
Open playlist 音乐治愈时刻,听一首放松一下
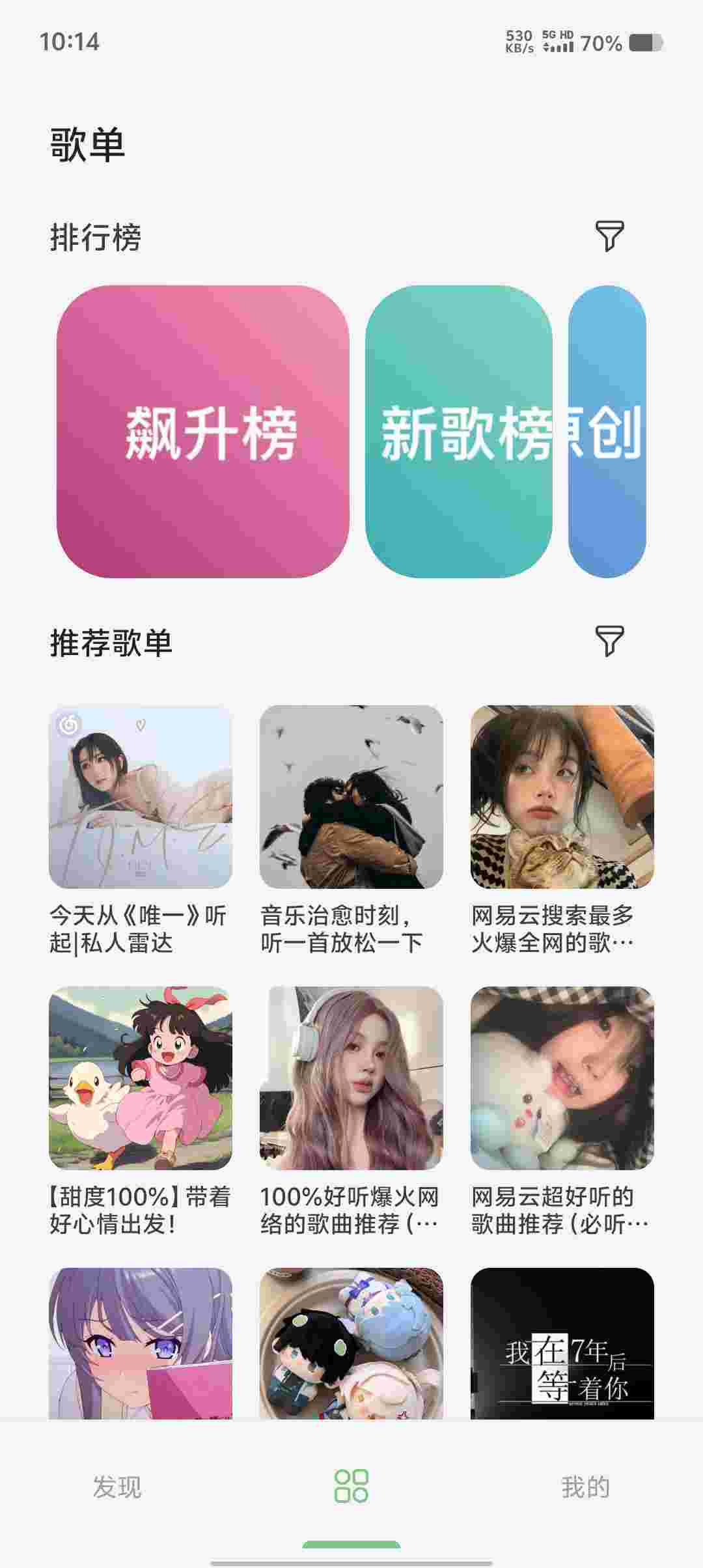tap(351, 797)
